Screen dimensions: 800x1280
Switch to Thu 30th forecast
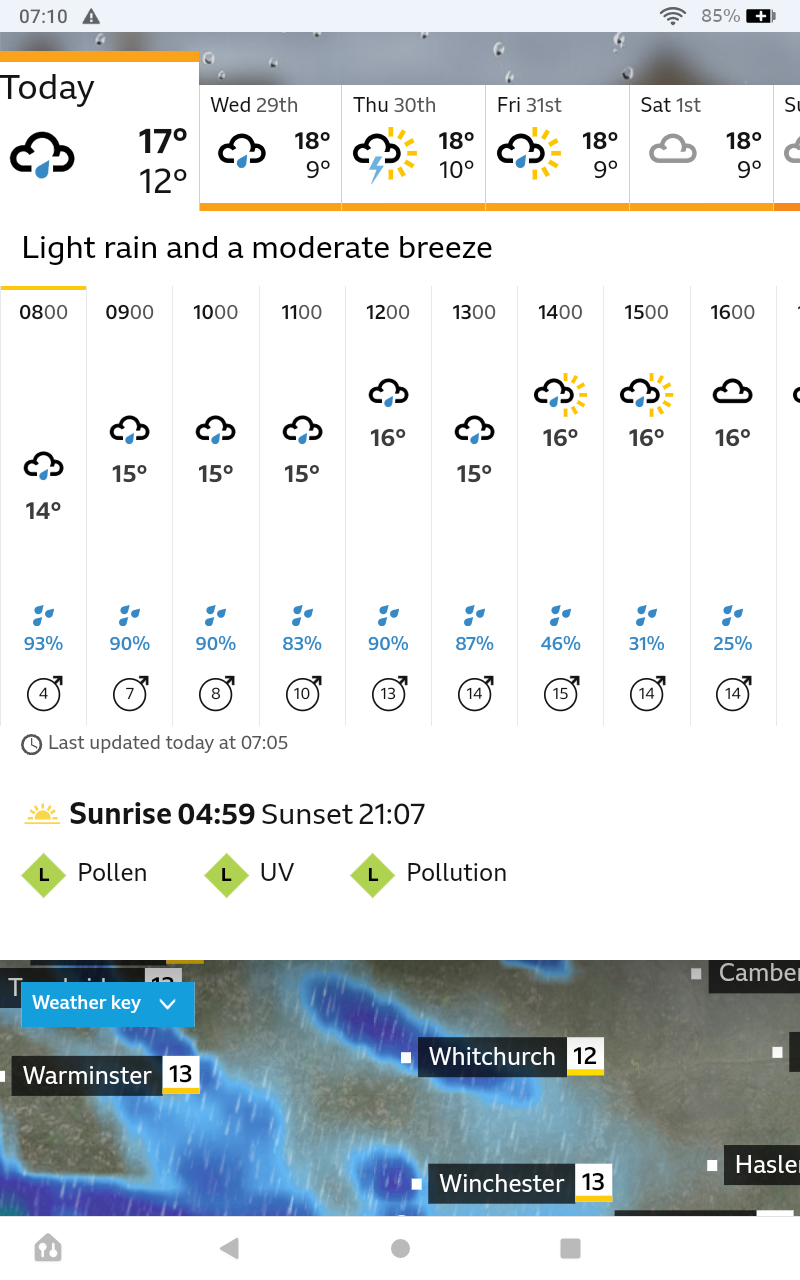click(413, 145)
